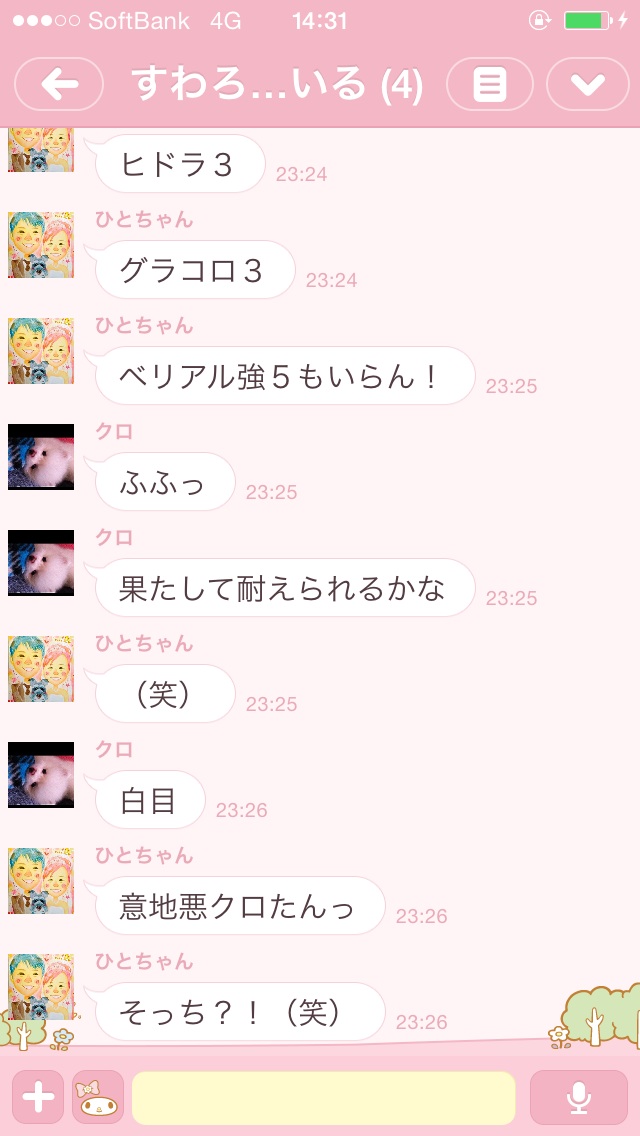Screen dimensions: 640x1136
Task: Expand the chat options dropdown arrow
Action: tap(587, 84)
